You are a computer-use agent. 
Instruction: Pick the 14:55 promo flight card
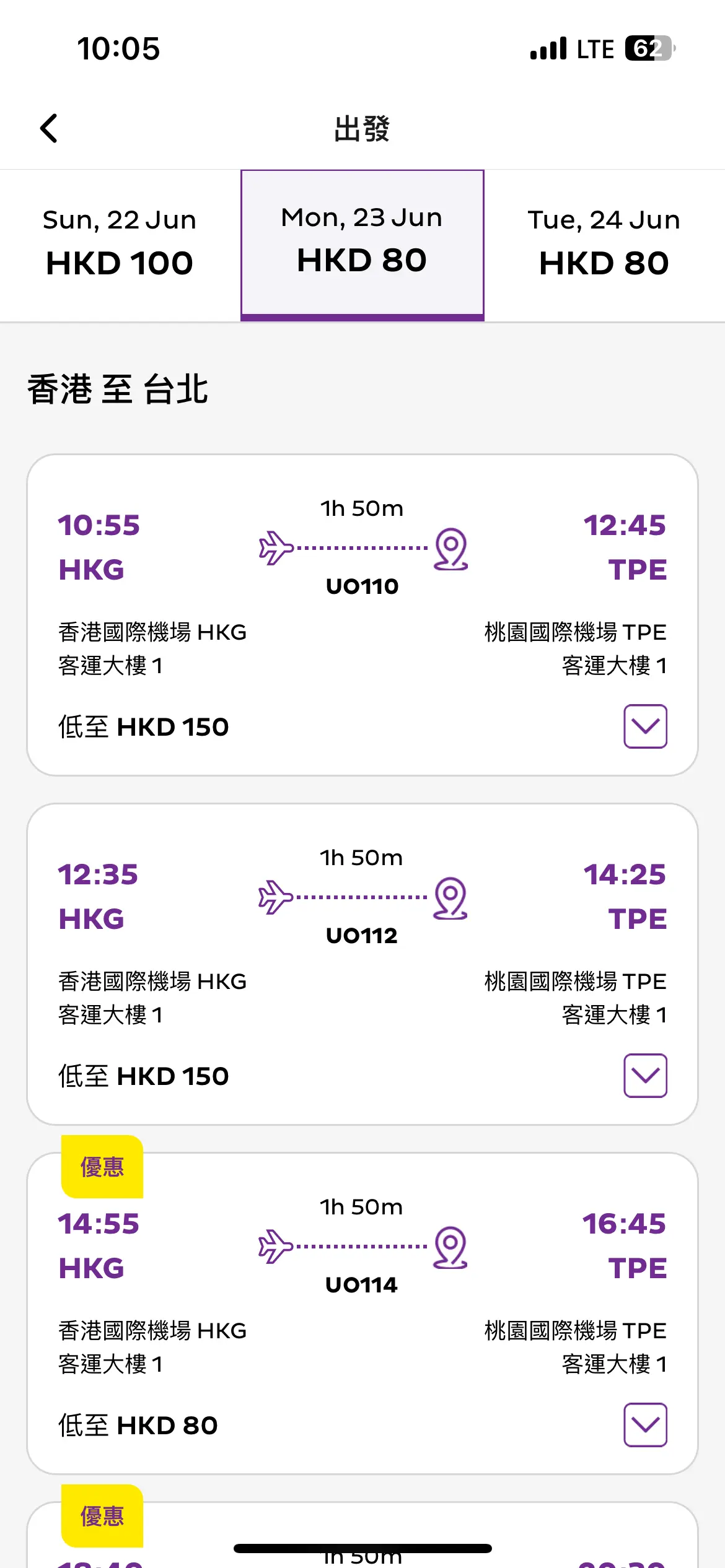click(x=362, y=1313)
